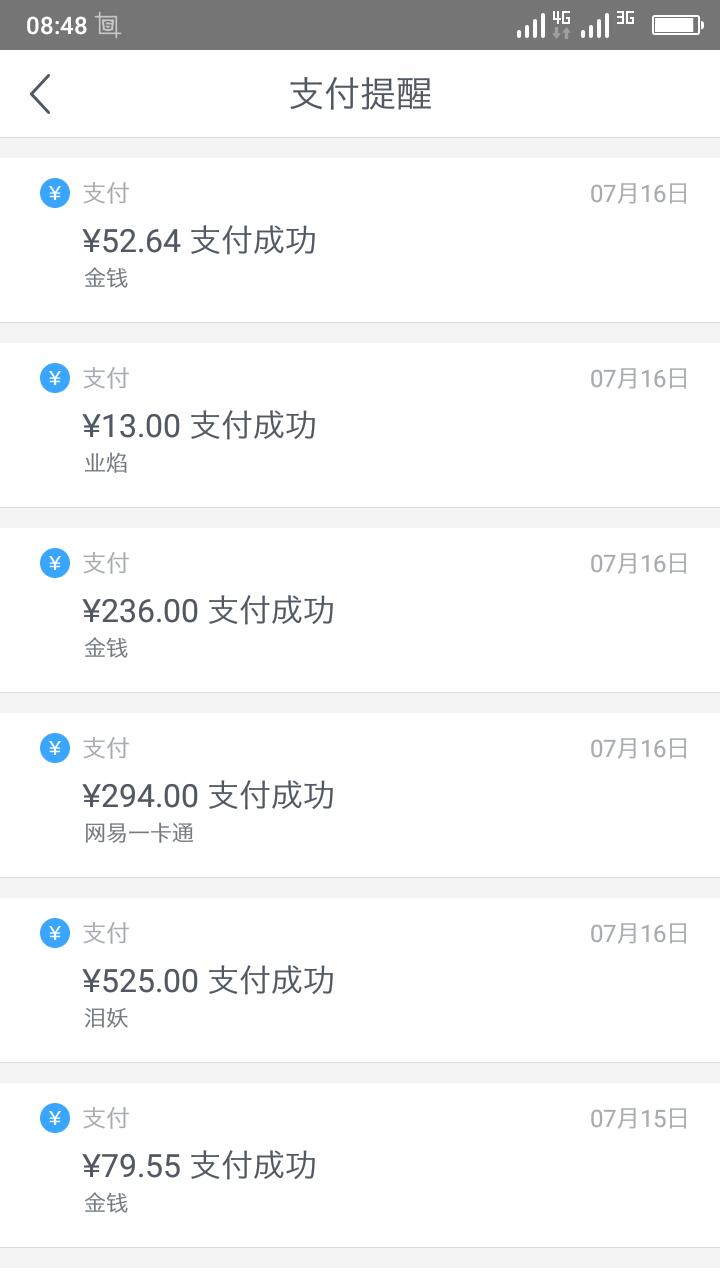
Task: Open the ¥79.55 payment from 07月15日
Action: tap(360, 1165)
